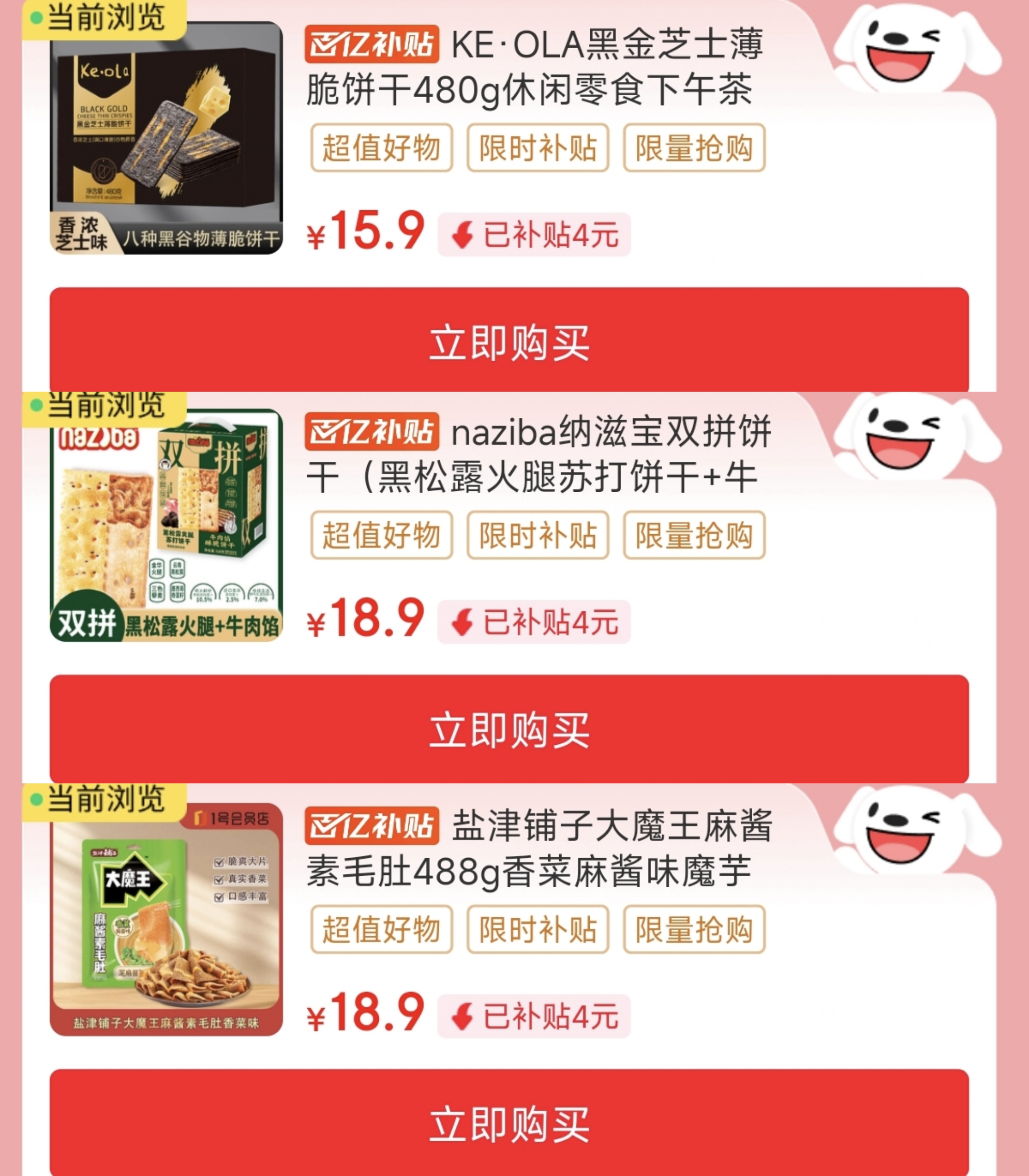View the naziba 双拼 cracker product picture

167,526
